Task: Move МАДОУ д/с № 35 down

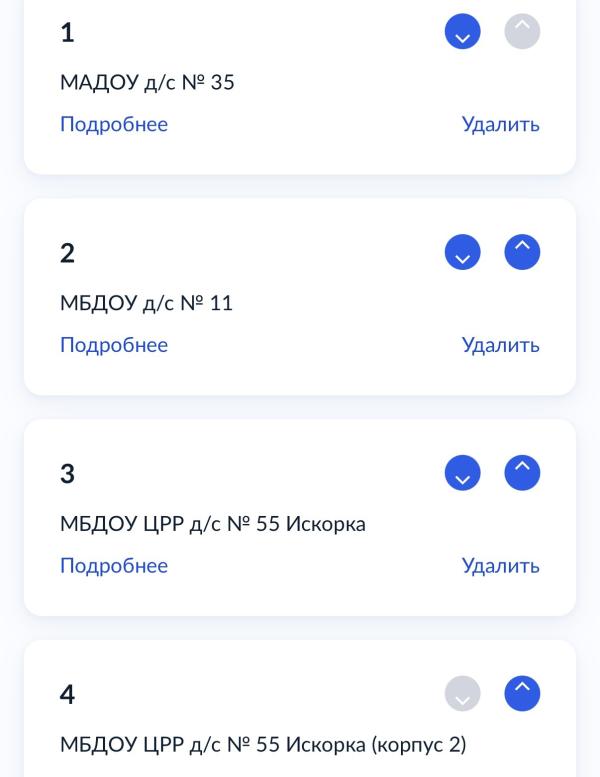Action: 462,32
